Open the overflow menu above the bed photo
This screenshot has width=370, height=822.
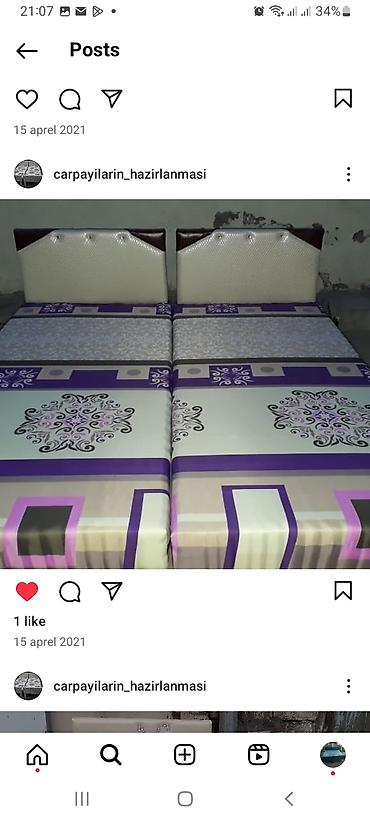(349, 175)
